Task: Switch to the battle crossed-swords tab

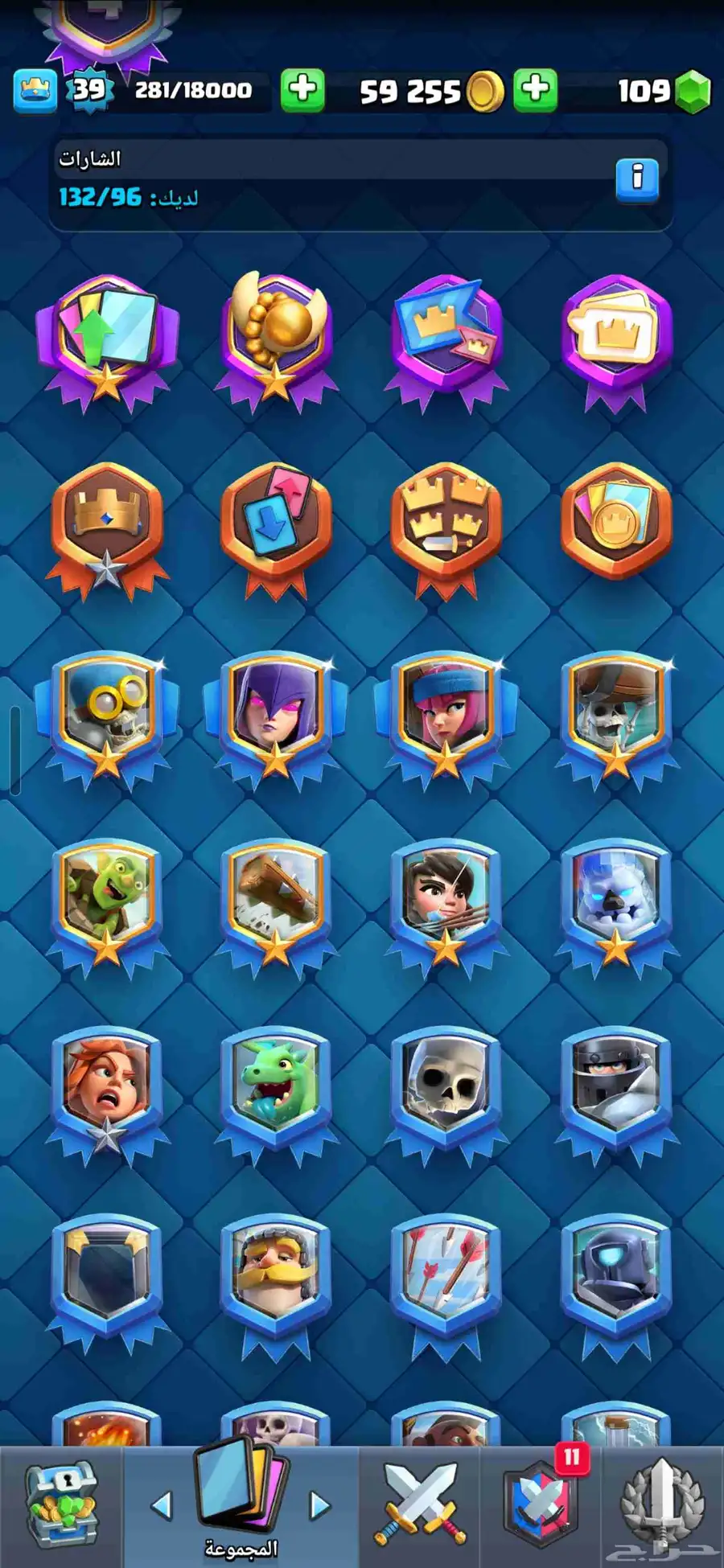Action: [421, 1505]
